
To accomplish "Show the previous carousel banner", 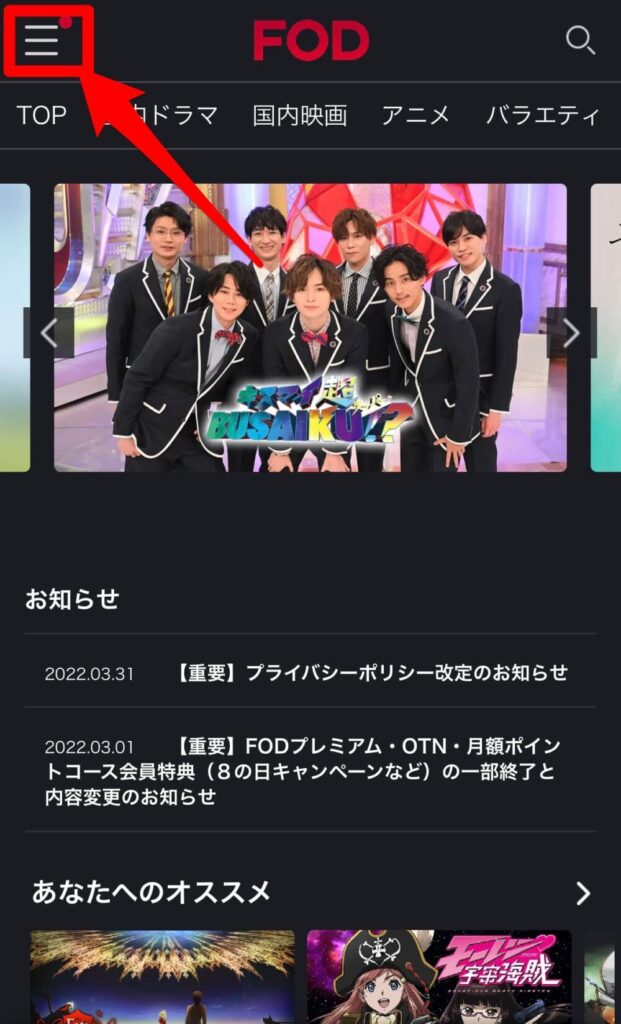I will pos(49,333).
